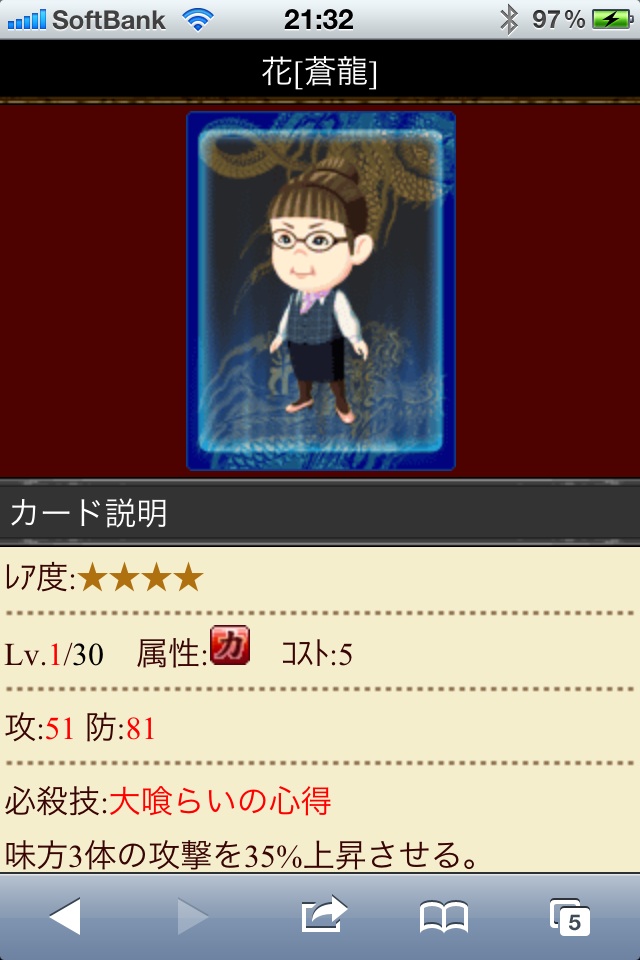Open the share menu
The height and width of the screenshot is (960, 640).
coord(323,915)
